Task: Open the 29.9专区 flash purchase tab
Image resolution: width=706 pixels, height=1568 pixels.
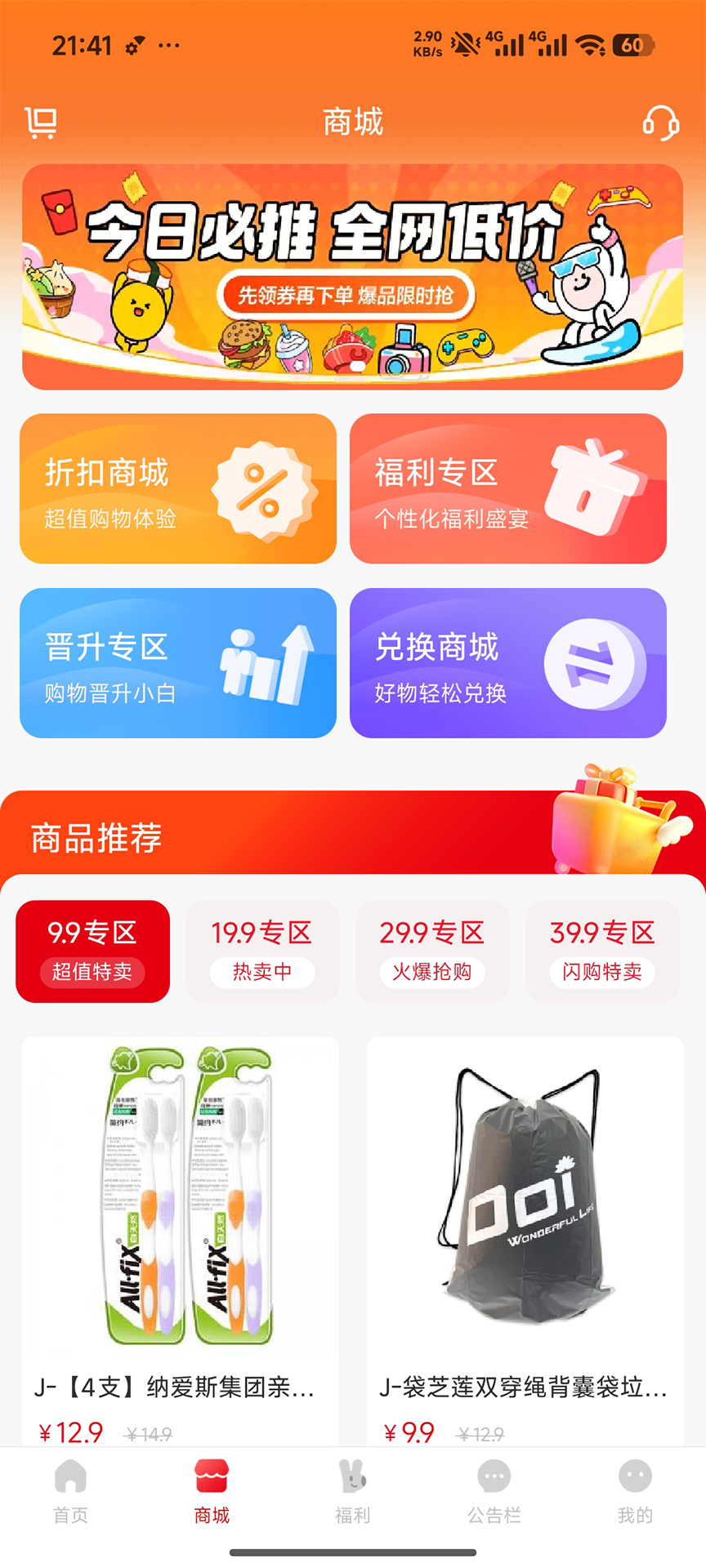Action: [x=432, y=951]
